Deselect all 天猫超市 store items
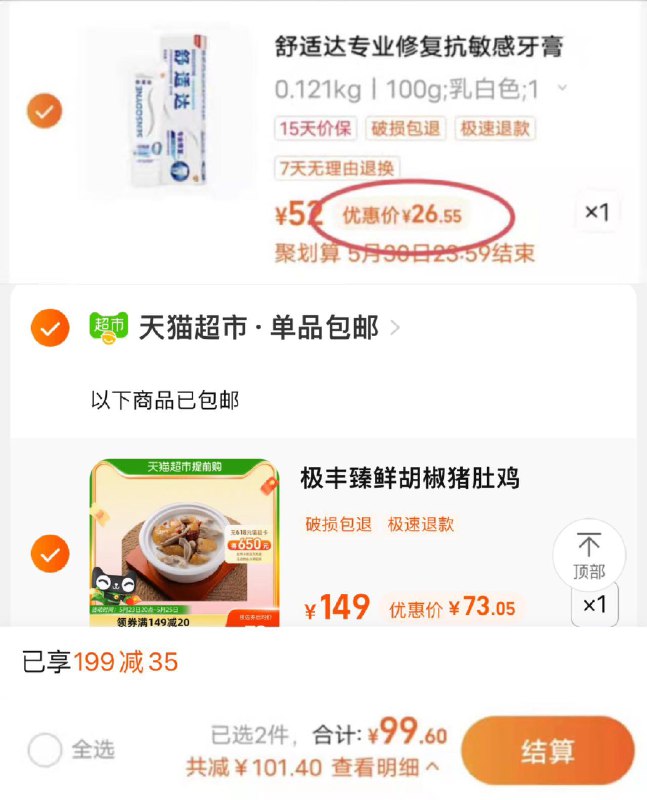Viewport: 647px width, 800px height. coord(50,327)
